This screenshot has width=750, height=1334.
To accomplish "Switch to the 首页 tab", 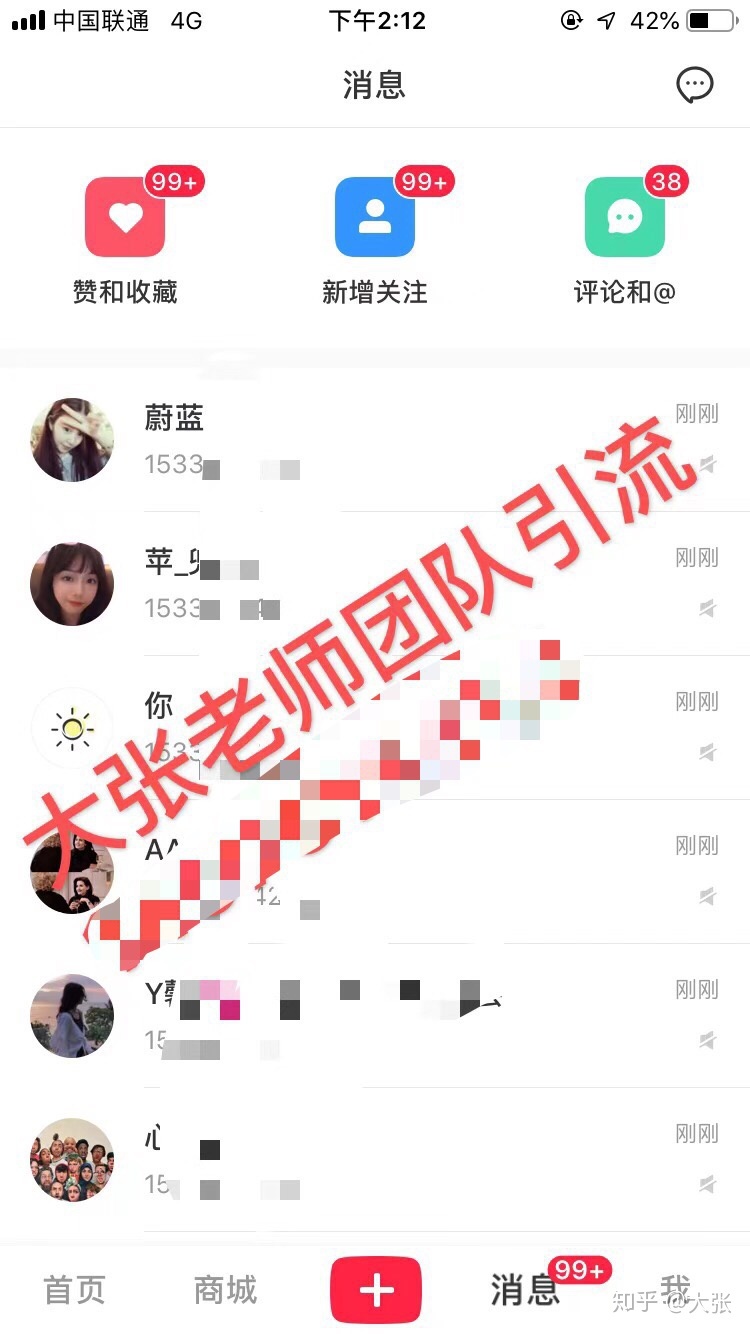I will (73, 1290).
